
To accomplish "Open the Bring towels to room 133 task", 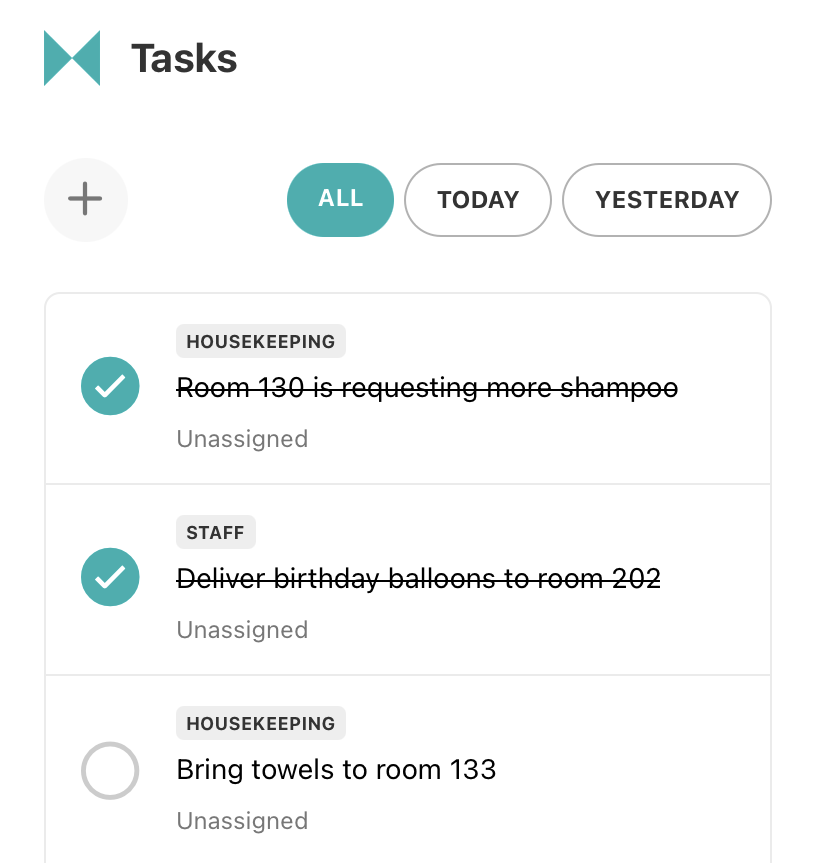I will click(x=336, y=770).
